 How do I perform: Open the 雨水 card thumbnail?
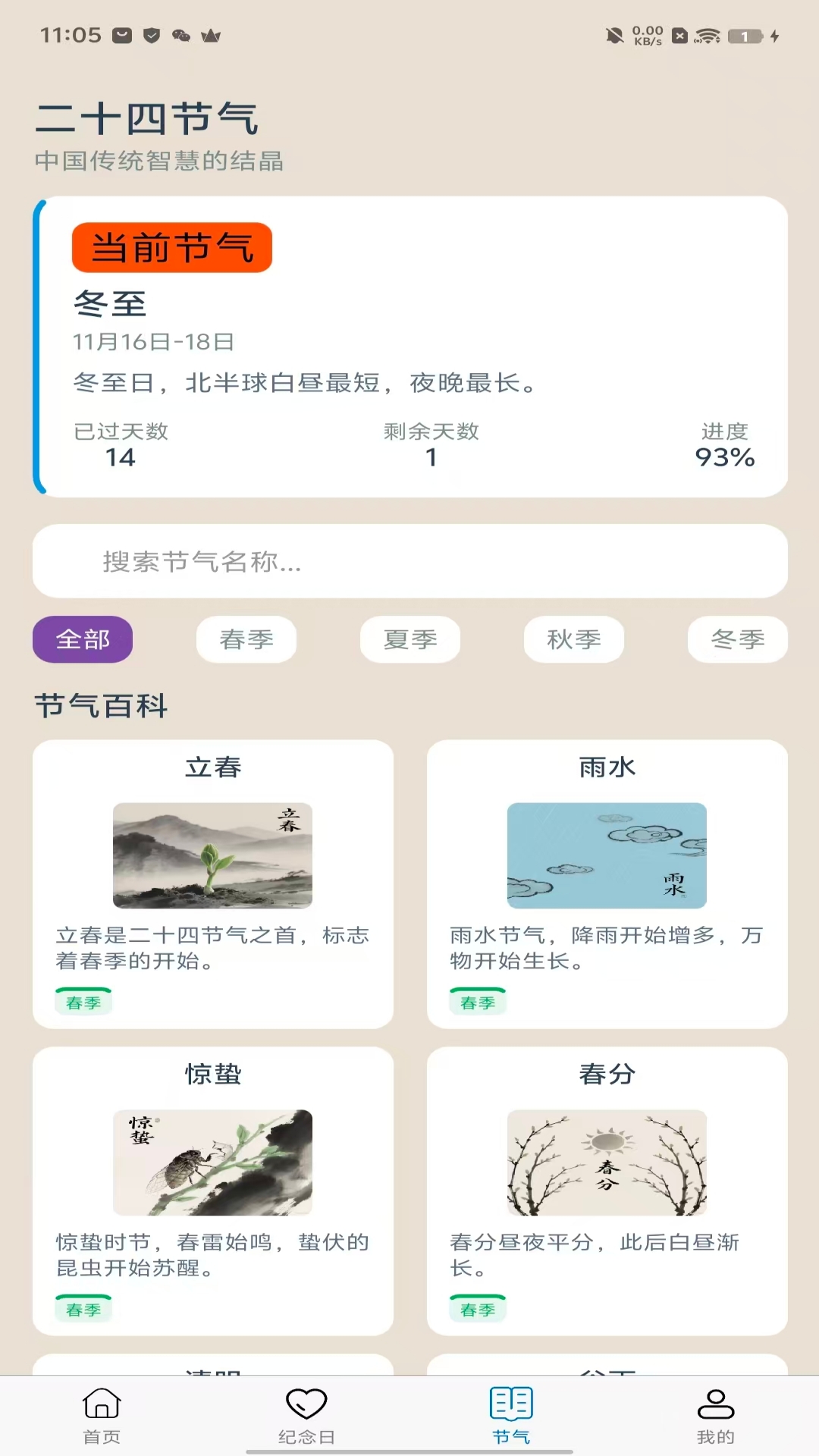pos(606,855)
